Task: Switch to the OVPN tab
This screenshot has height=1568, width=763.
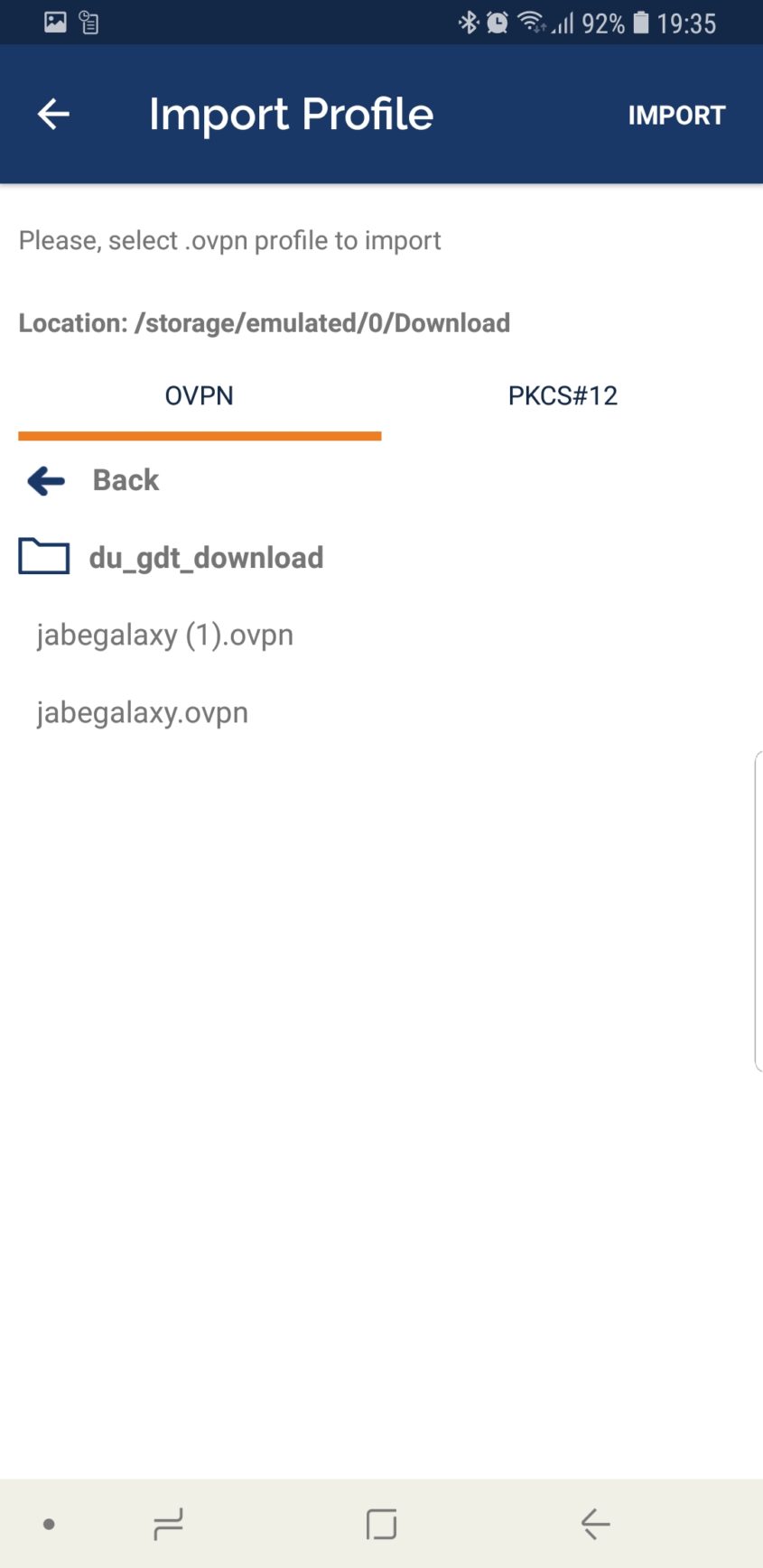Action: tap(199, 394)
